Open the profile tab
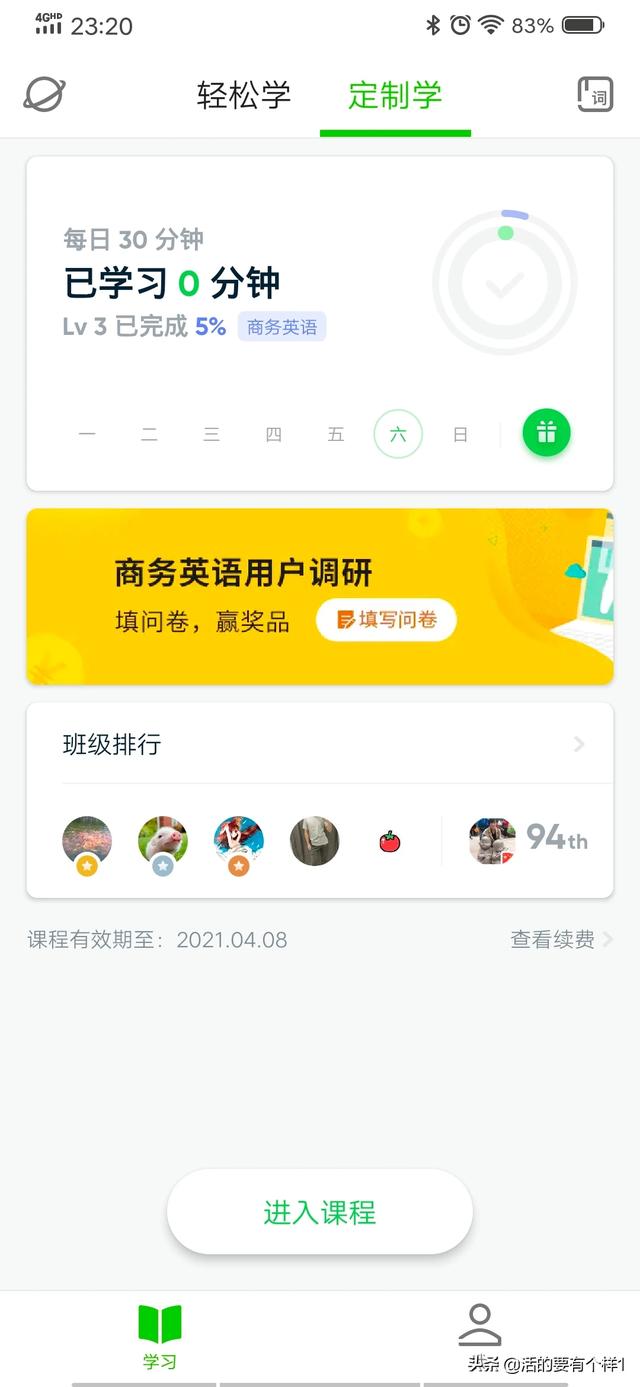This screenshot has width=640, height=1387. pyautogui.click(x=480, y=1327)
